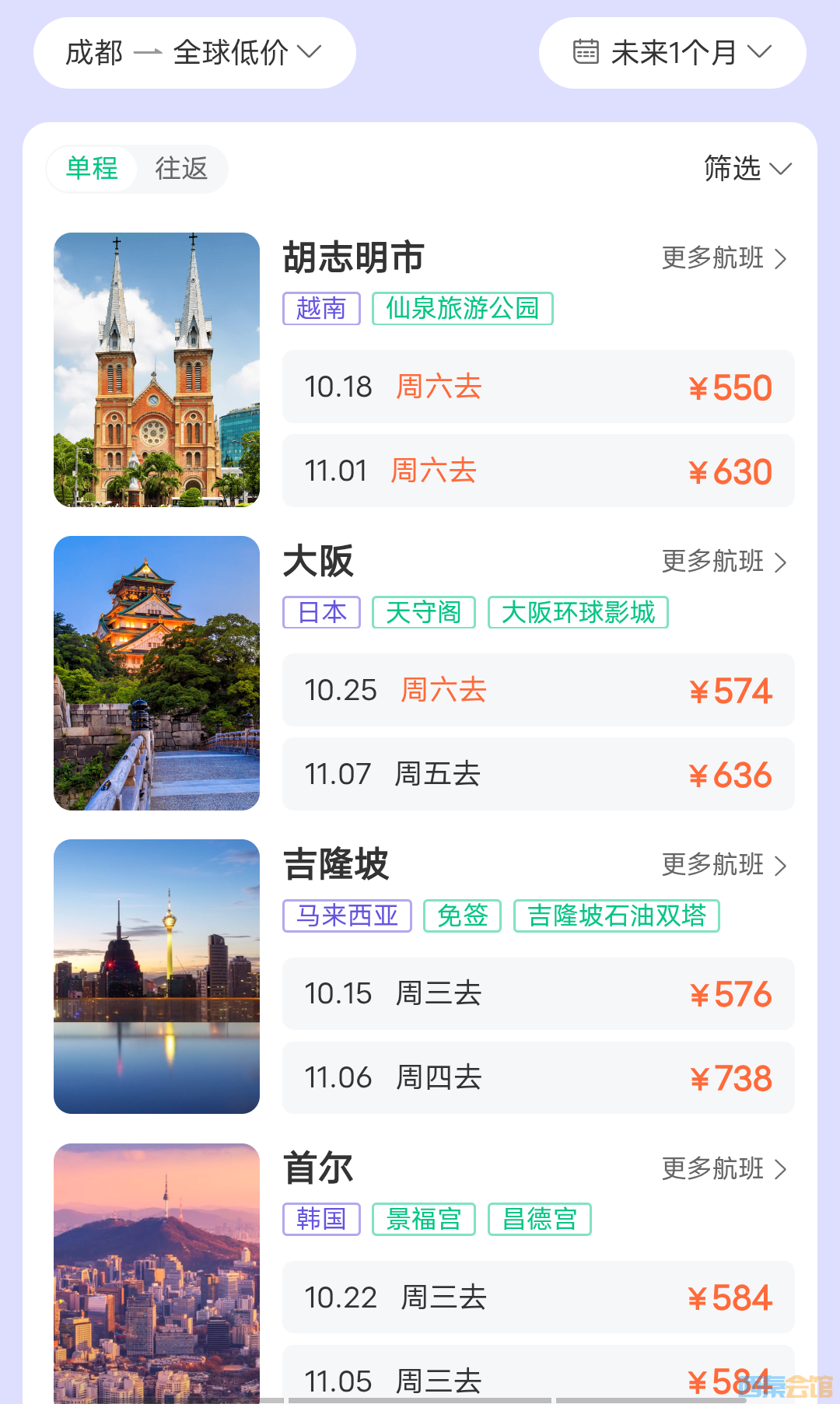Image resolution: width=840 pixels, height=1404 pixels.
Task: Open the 吉隆坡 skyline photo
Action: pyautogui.click(x=156, y=976)
